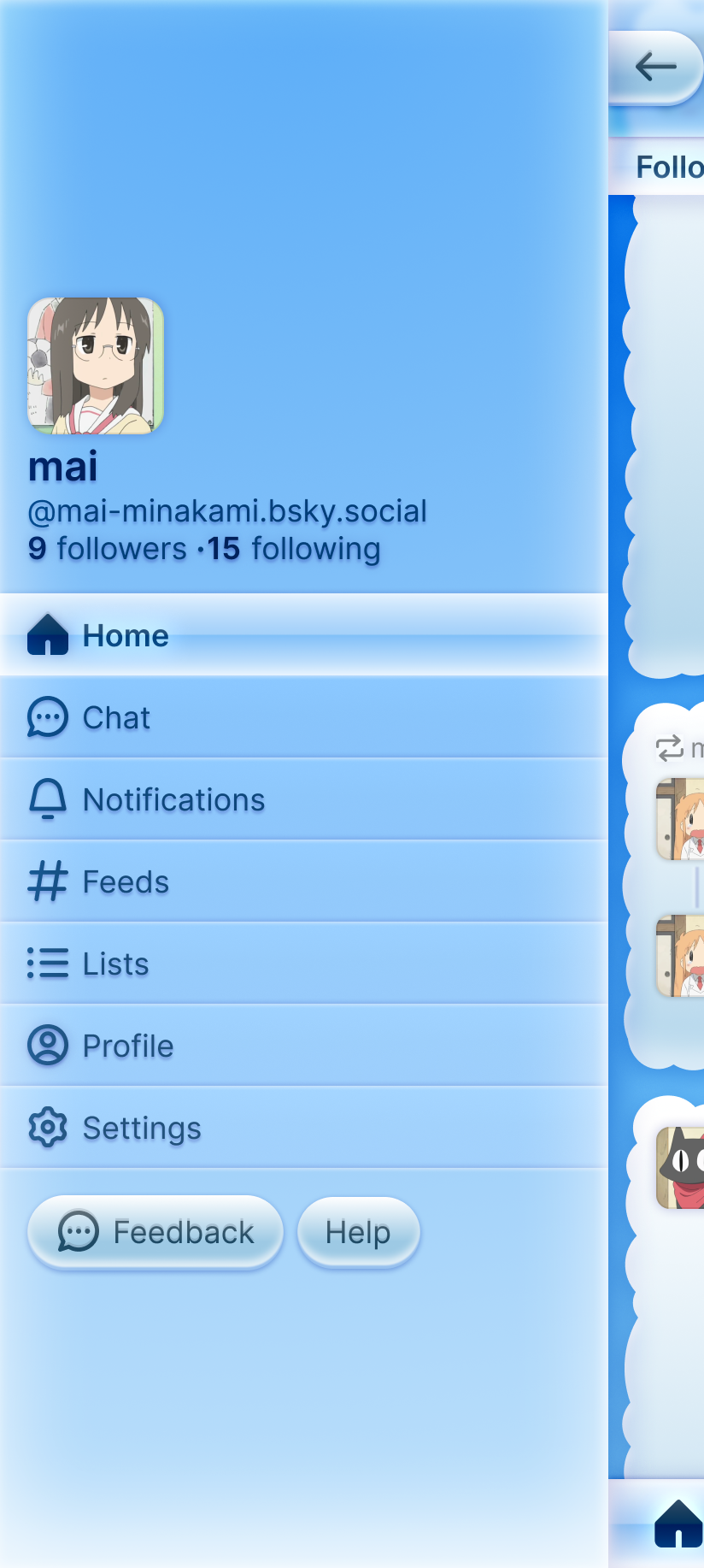Open the Feeds page
The height and width of the screenshot is (1568, 704).
tap(126, 881)
